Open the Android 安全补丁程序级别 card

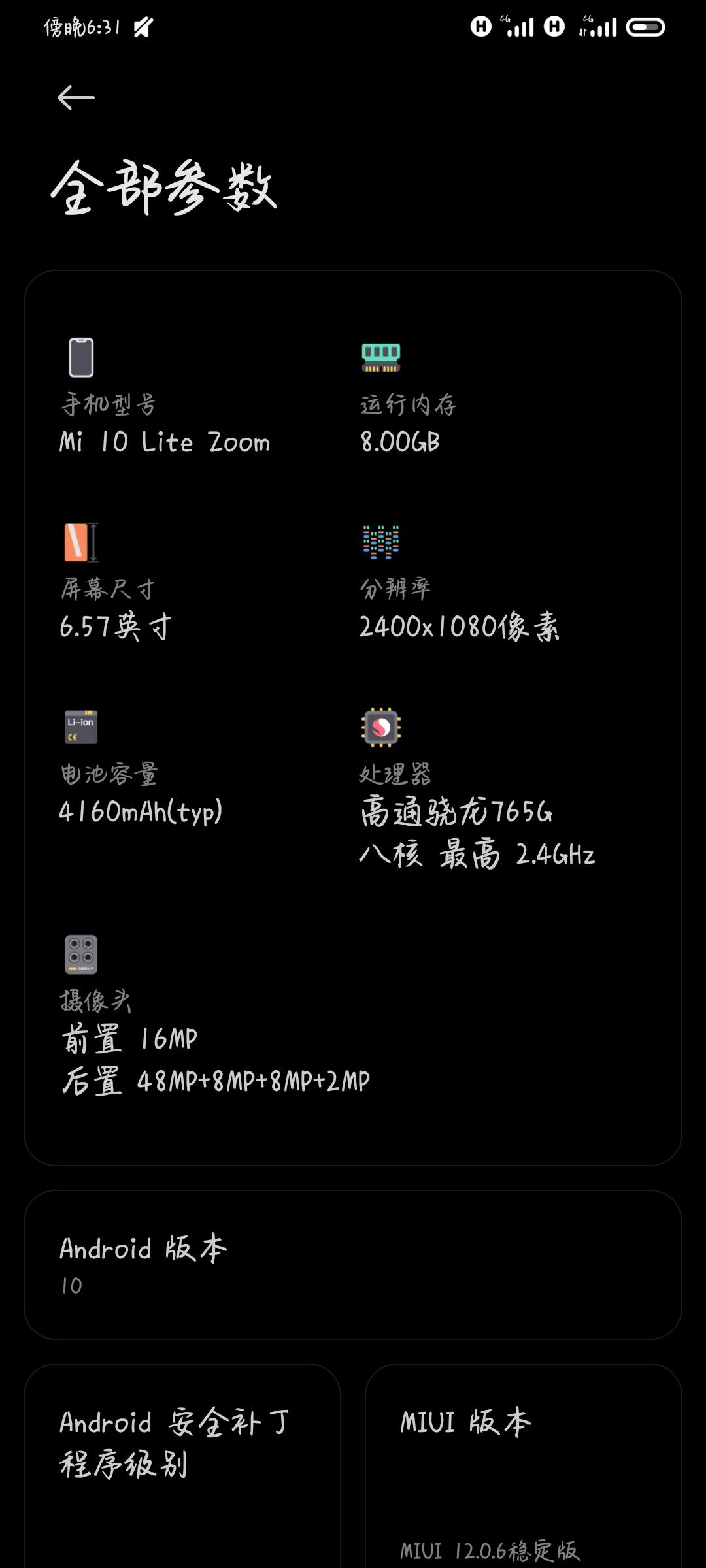click(182, 1465)
